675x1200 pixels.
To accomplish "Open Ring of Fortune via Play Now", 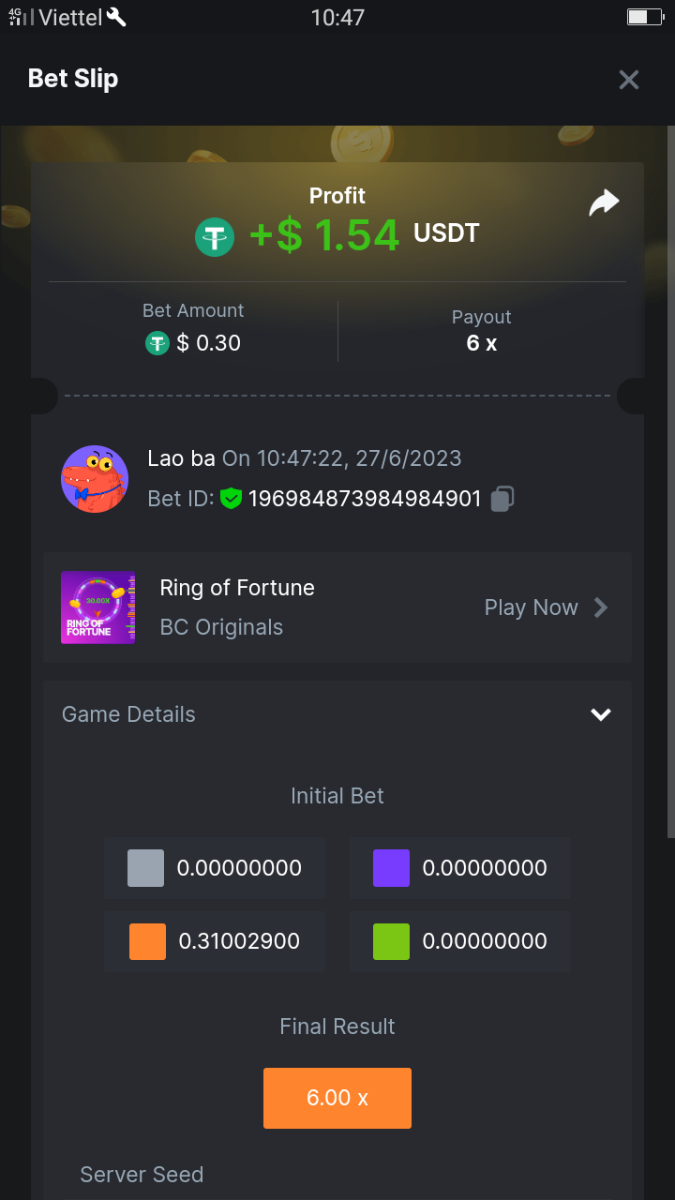I will pyautogui.click(x=545, y=607).
